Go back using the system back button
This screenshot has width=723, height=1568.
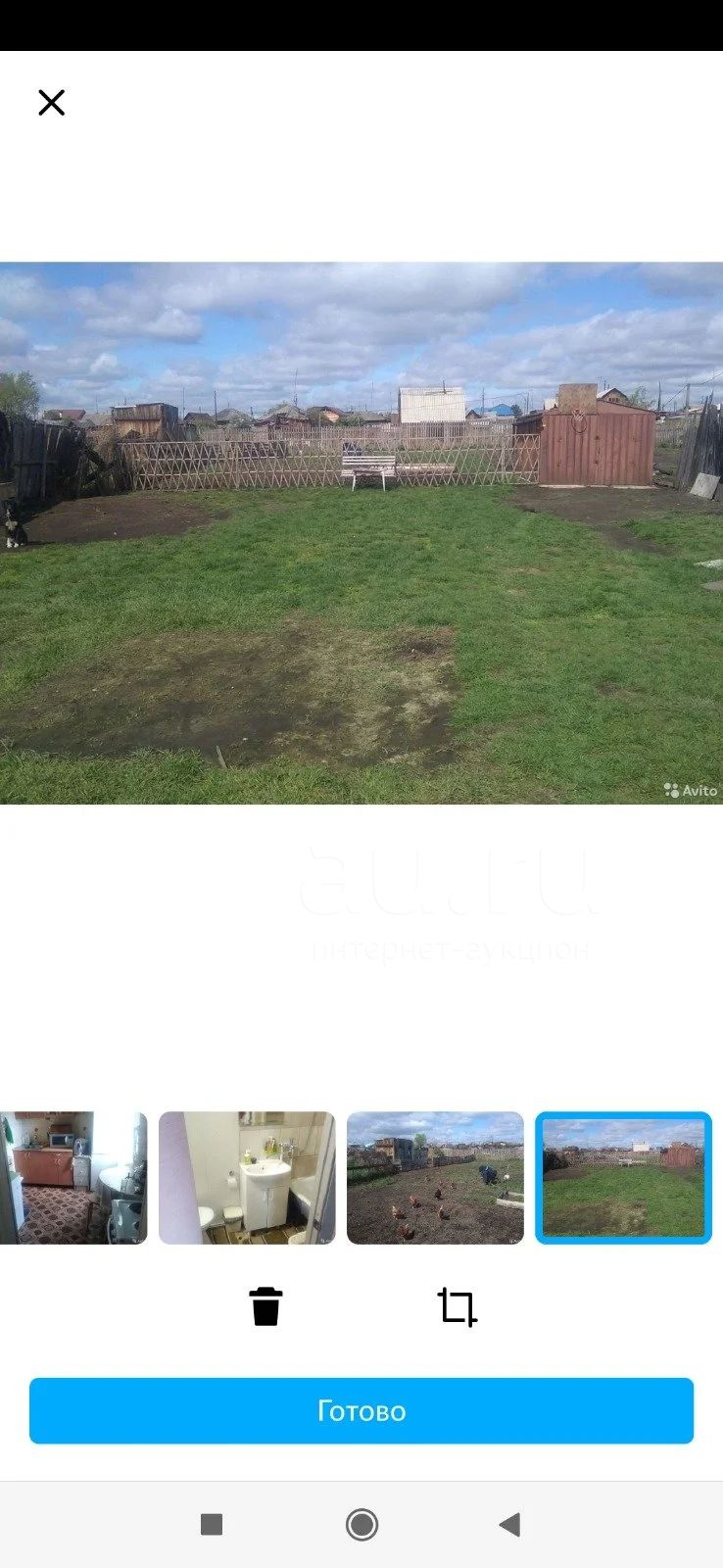tap(509, 1524)
